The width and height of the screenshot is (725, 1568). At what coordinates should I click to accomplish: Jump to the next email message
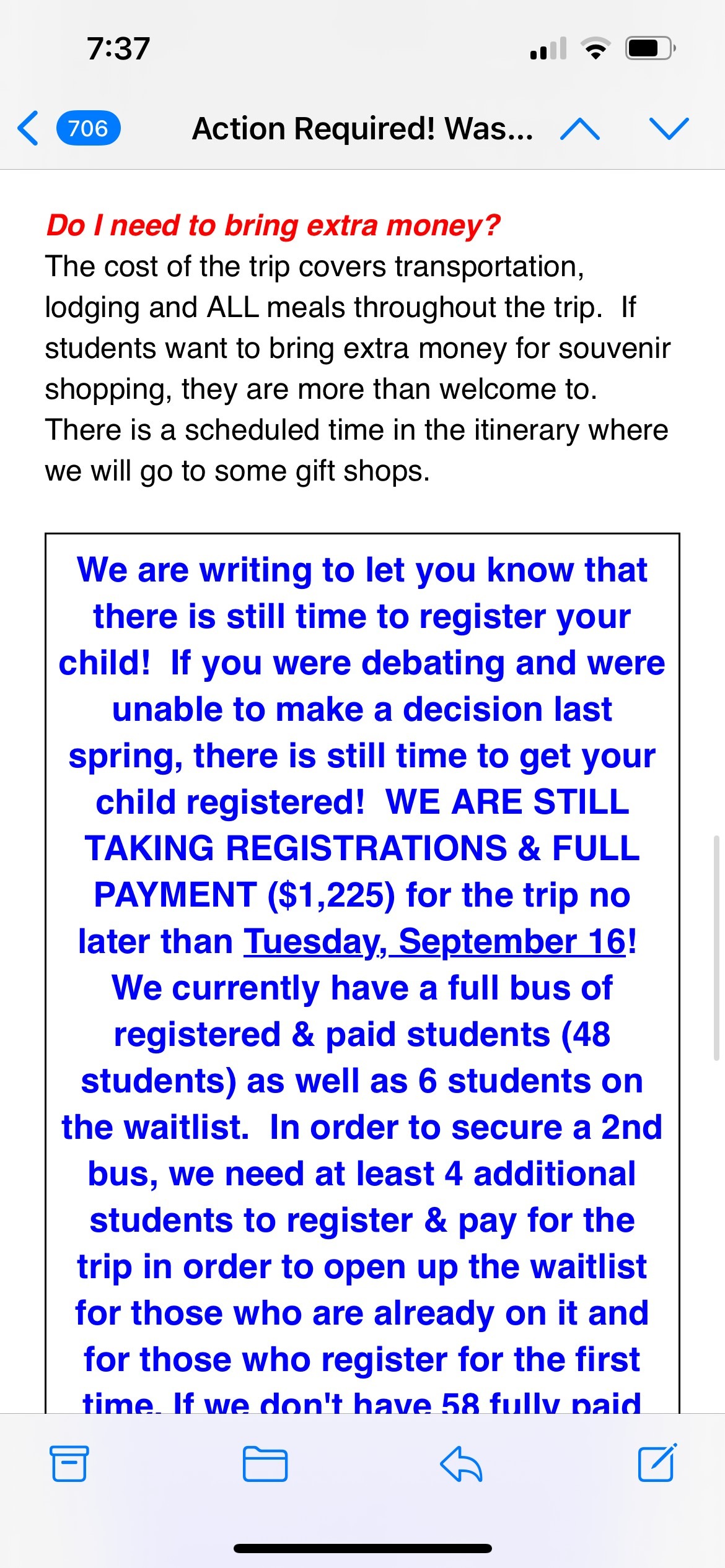coord(669,129)
